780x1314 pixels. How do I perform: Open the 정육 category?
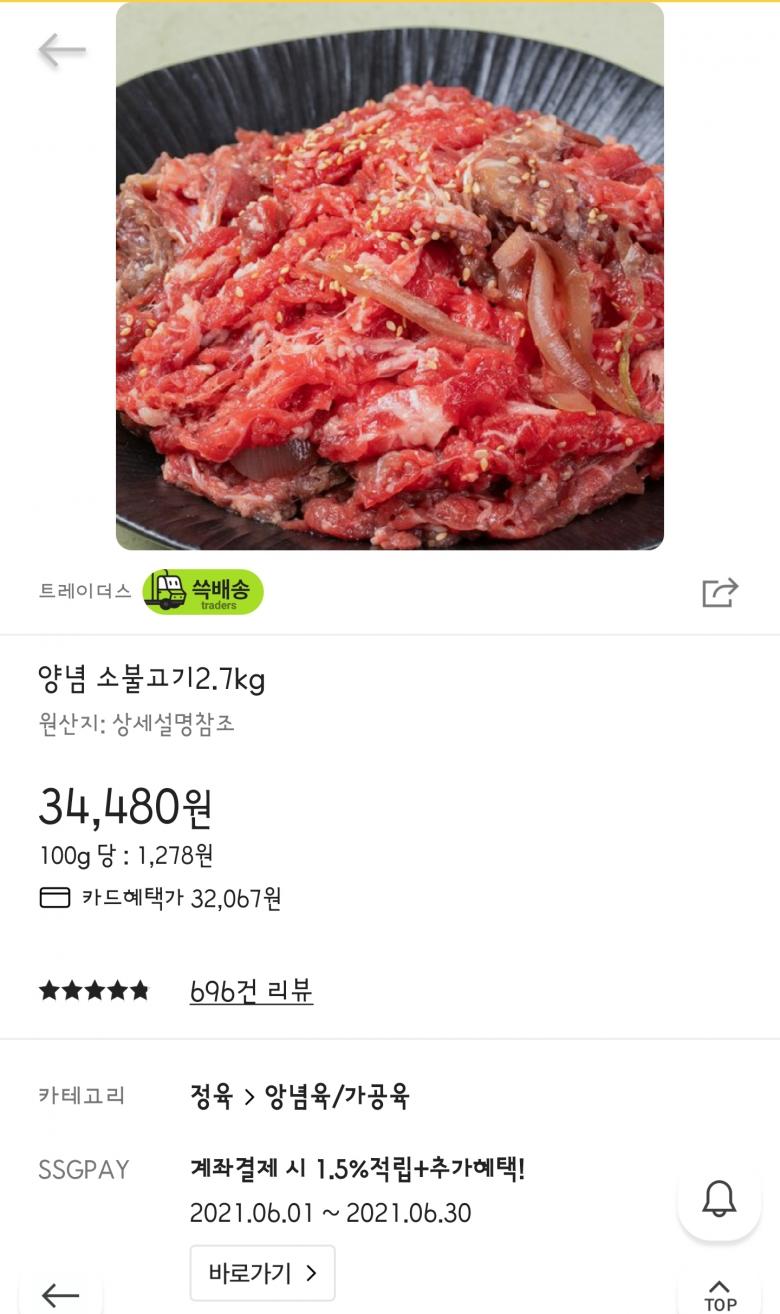coord(206,1096)
